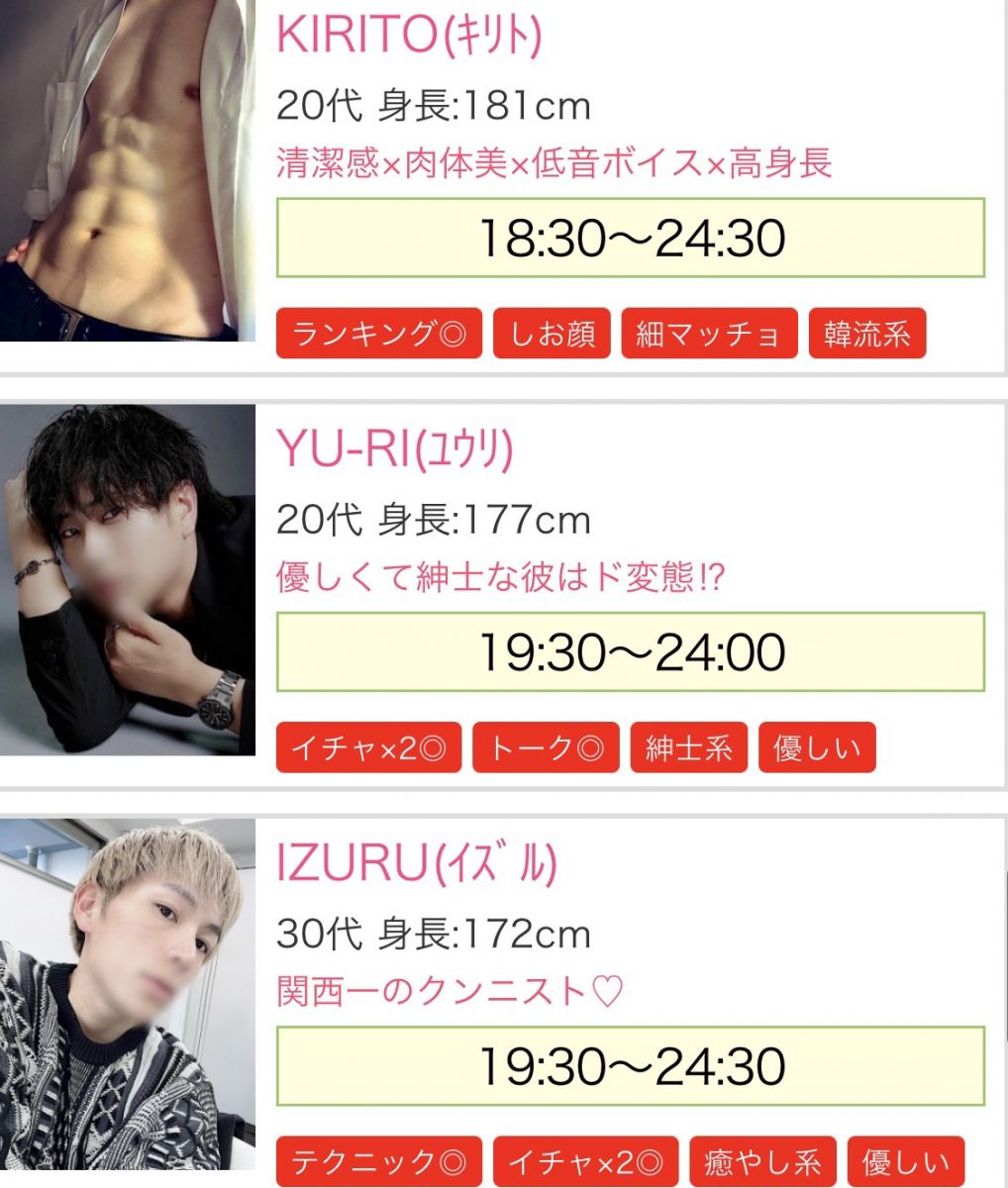Viewport: 1008px width, 1188px height.
Task: View the IZURU(イズル) name link
Action: pyautogui.click(x=417, y=864)
